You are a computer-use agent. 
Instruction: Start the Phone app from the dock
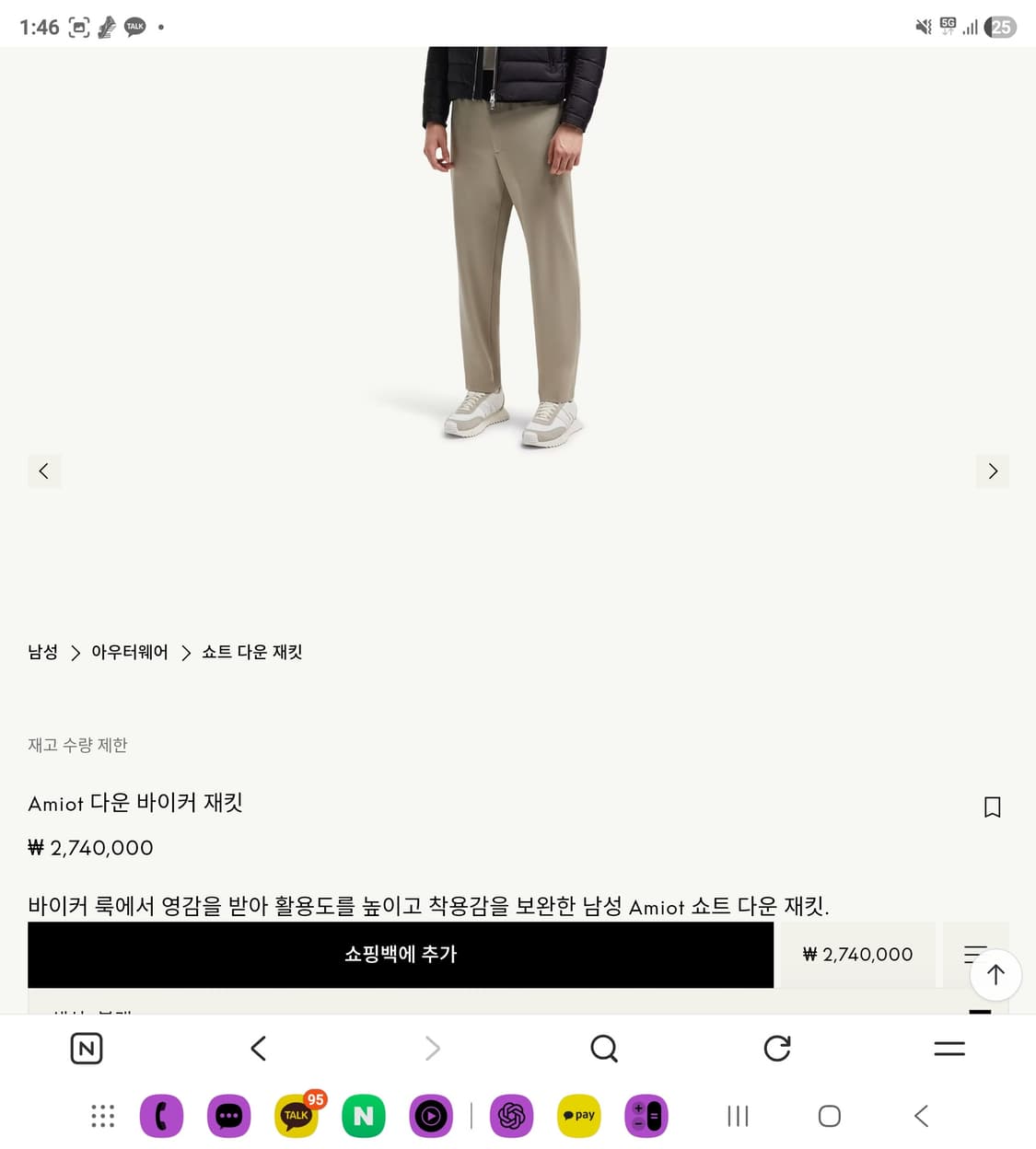coord(162,1116)
